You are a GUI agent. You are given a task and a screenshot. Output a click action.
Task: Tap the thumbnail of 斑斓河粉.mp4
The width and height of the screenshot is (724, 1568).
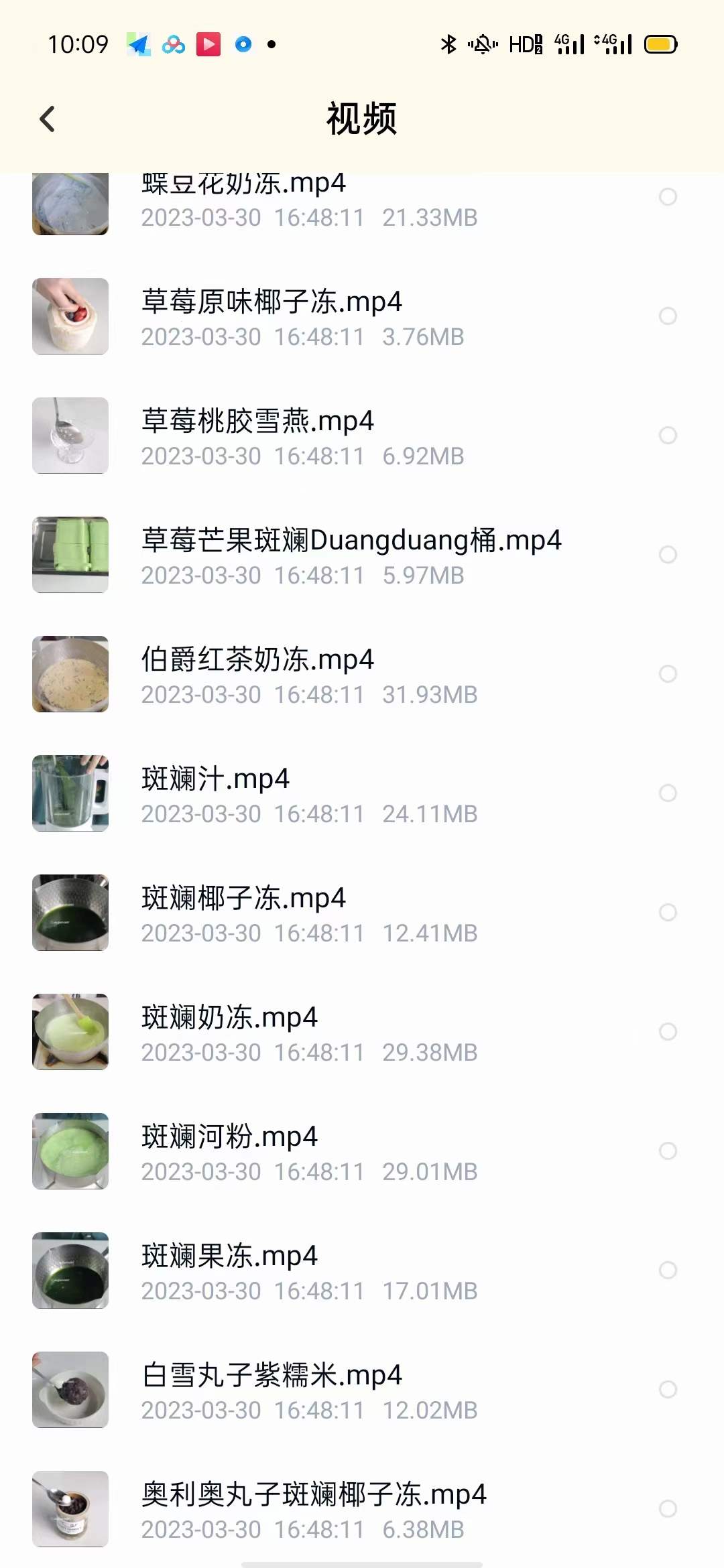(x=70, y=1150)
